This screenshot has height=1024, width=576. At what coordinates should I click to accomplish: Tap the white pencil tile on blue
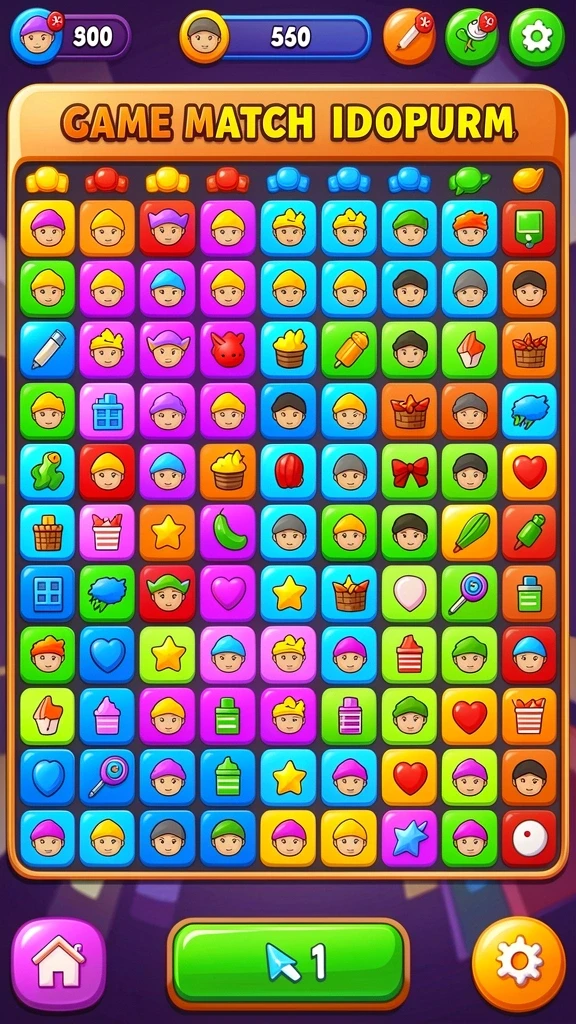(48, 350)
